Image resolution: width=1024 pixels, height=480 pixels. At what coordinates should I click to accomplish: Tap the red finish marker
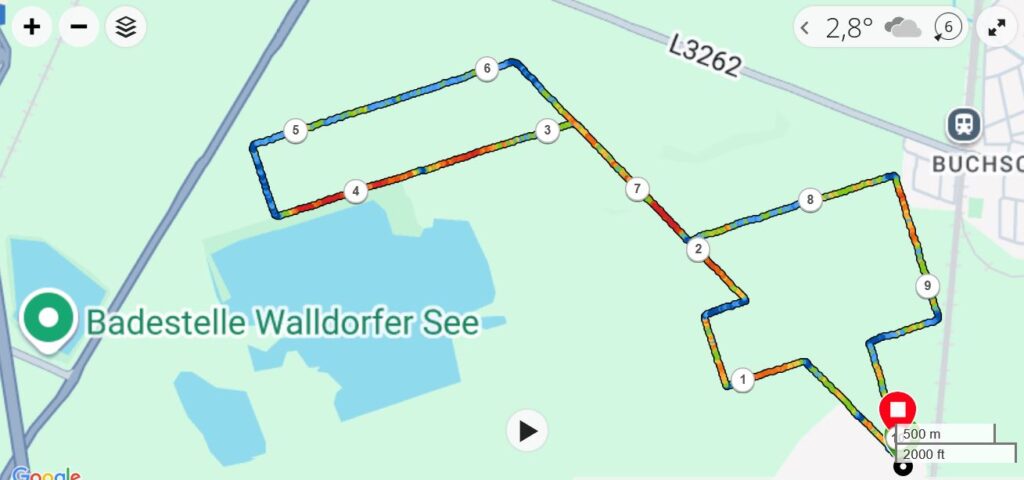pos(897,410)
